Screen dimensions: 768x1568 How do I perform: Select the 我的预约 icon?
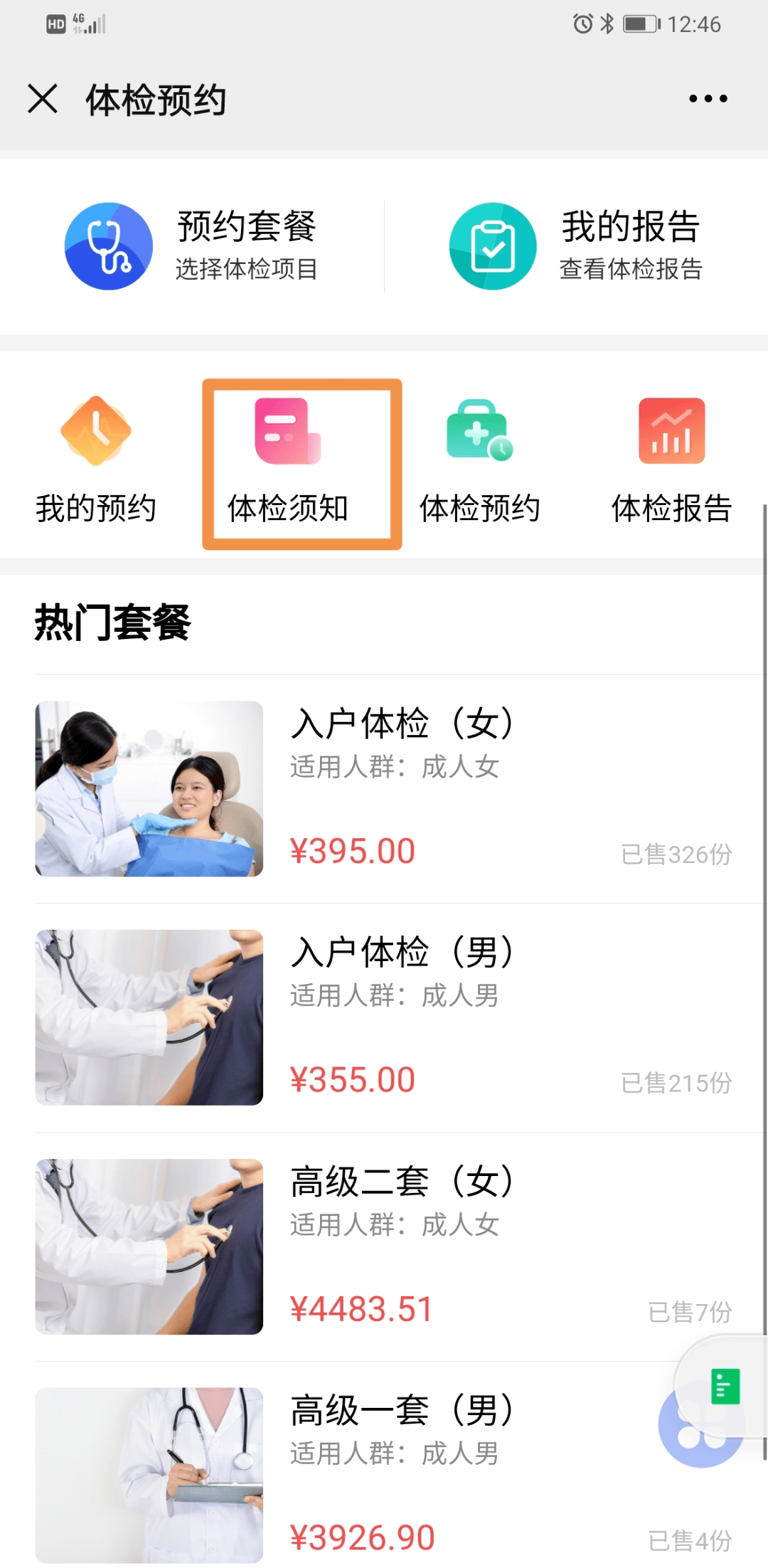point(96,455)
